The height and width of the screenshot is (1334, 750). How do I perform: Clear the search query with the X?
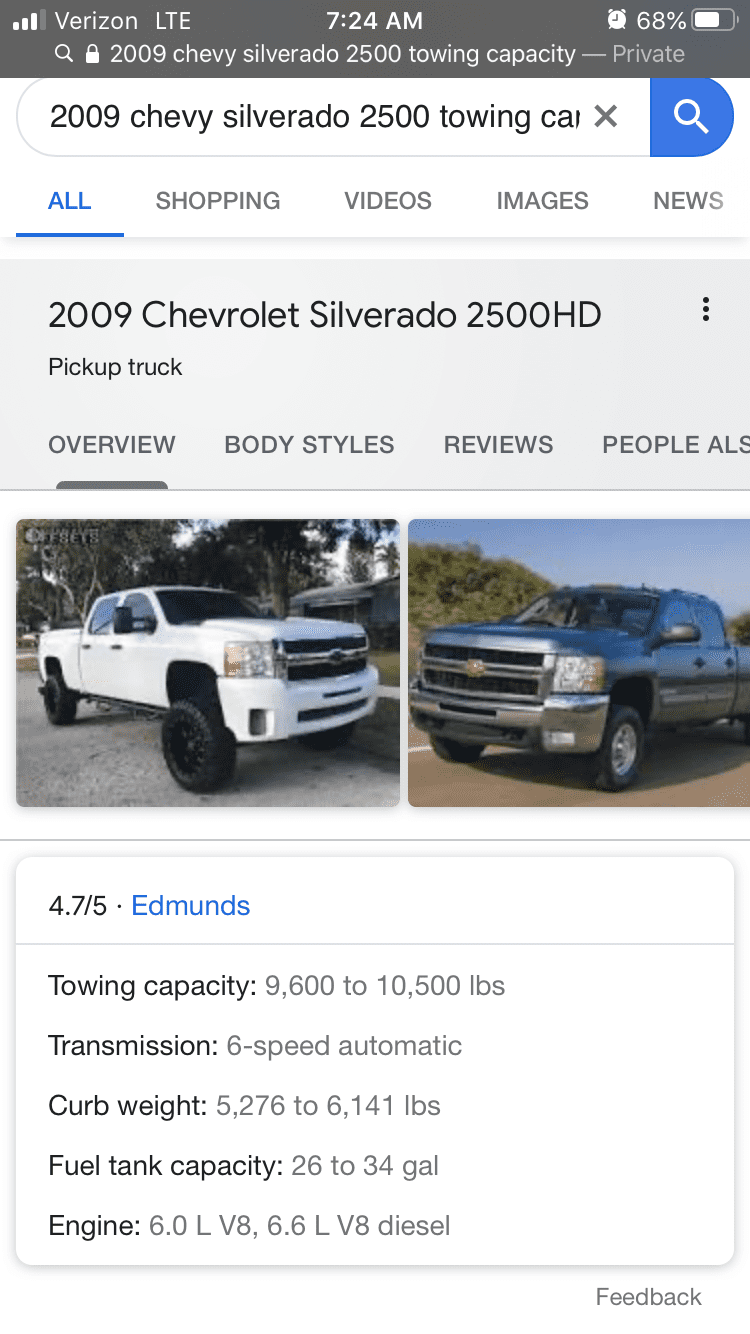tap(605, 117)
